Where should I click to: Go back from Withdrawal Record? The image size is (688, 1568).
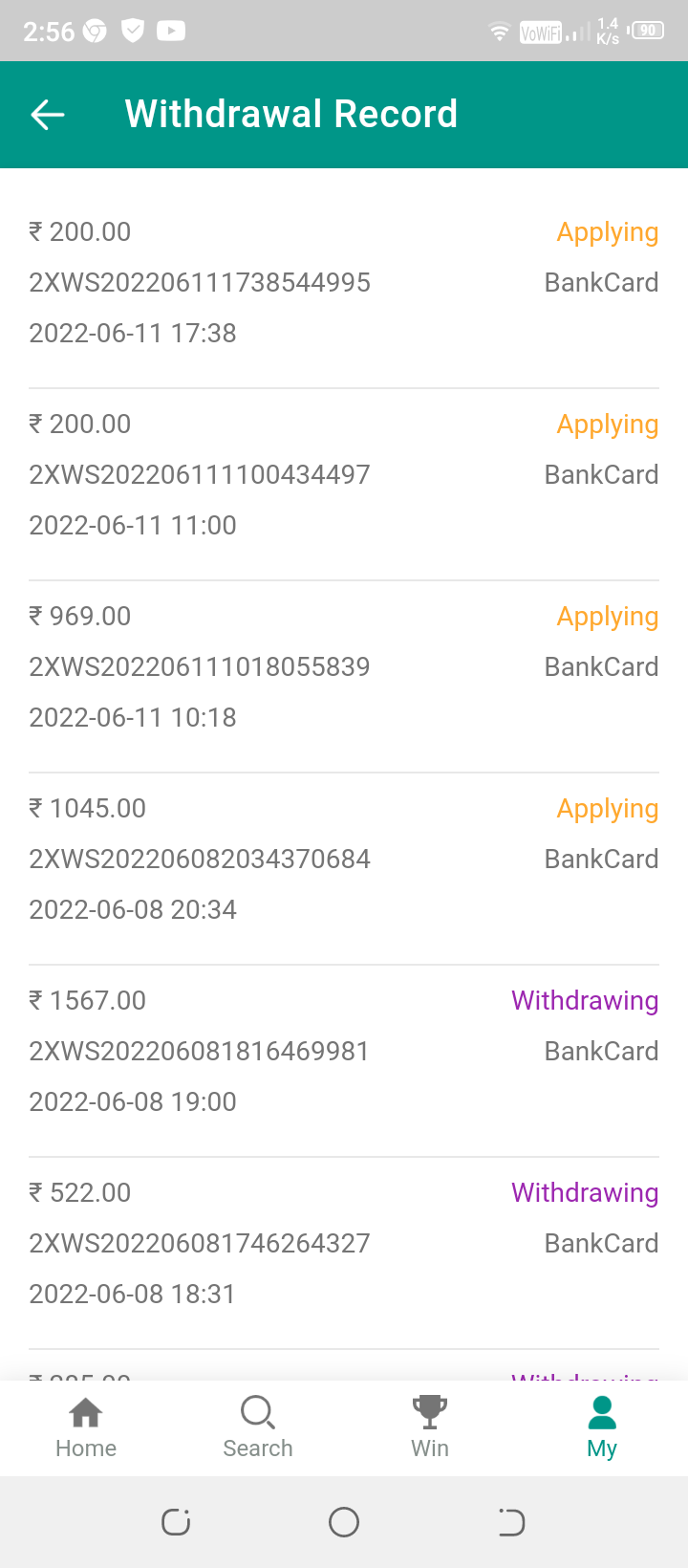point(48,115)
